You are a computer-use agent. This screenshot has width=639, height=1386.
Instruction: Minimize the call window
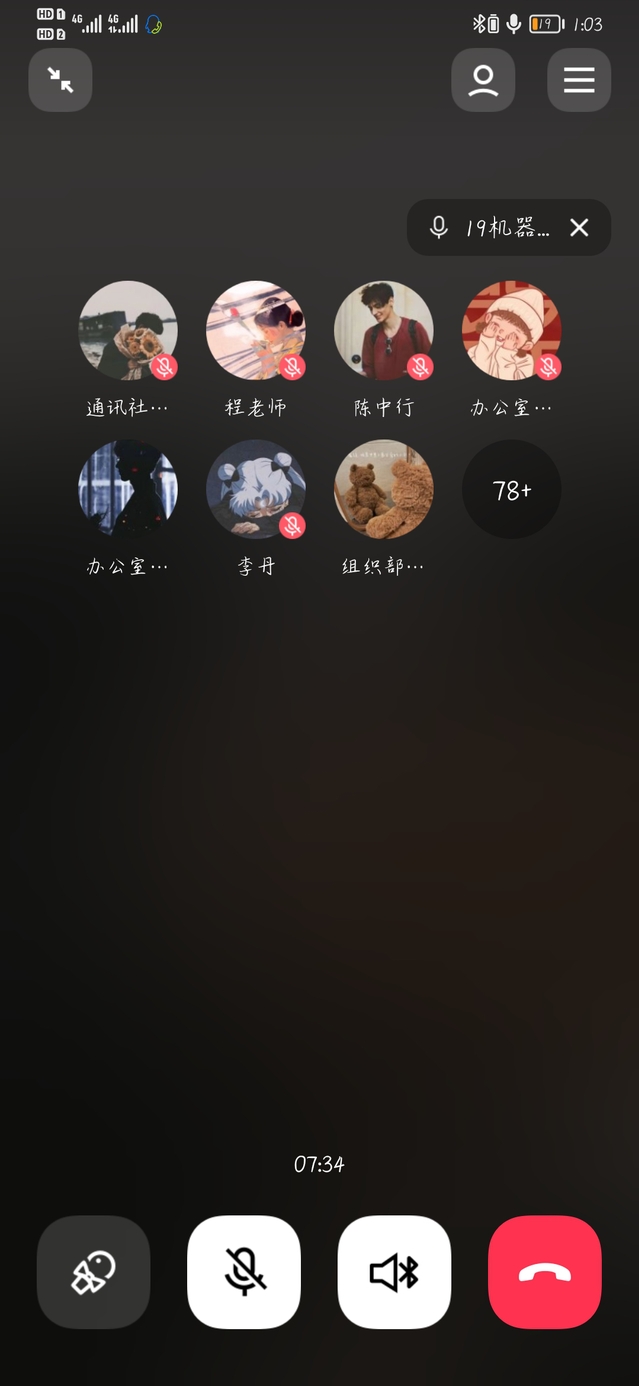point(60,80)
